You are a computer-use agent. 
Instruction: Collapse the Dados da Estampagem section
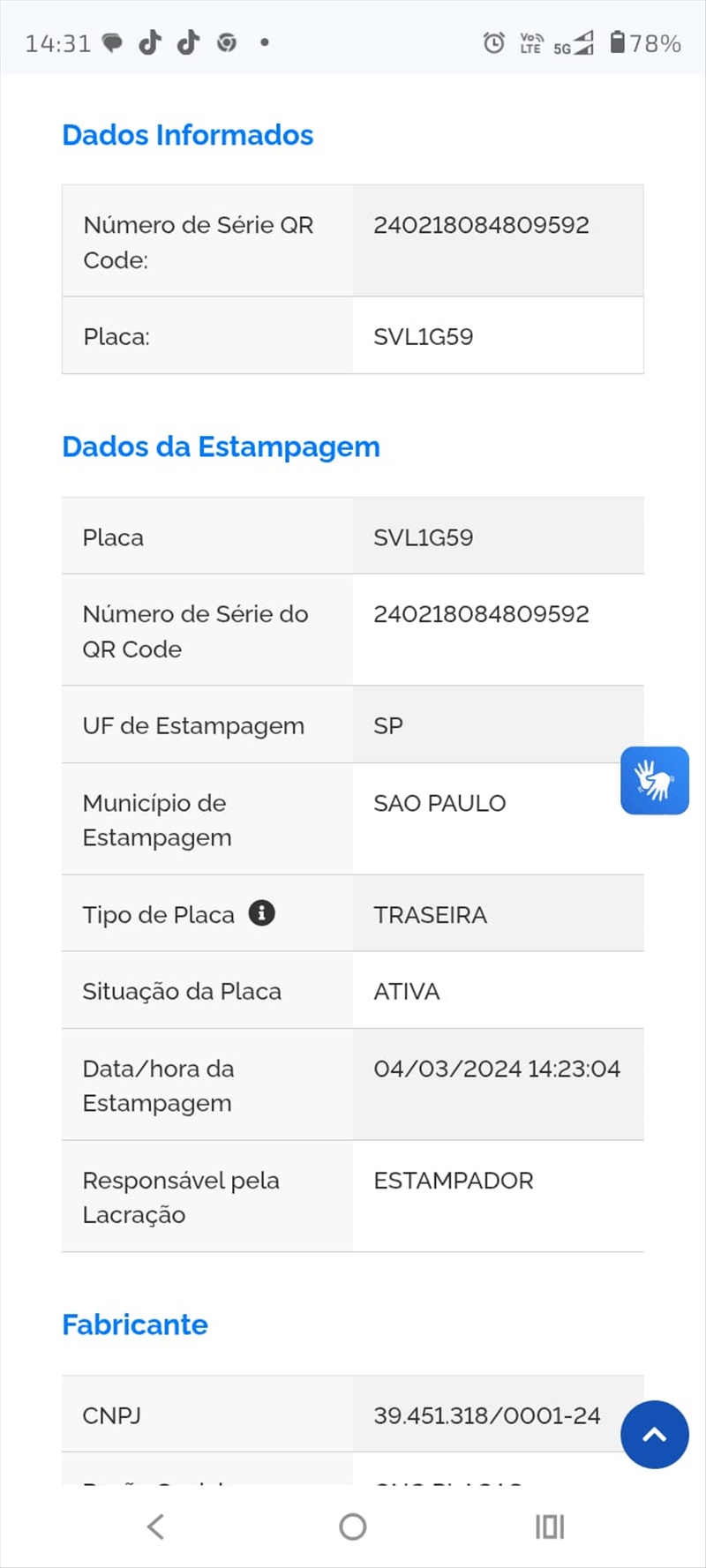point(221,447)
